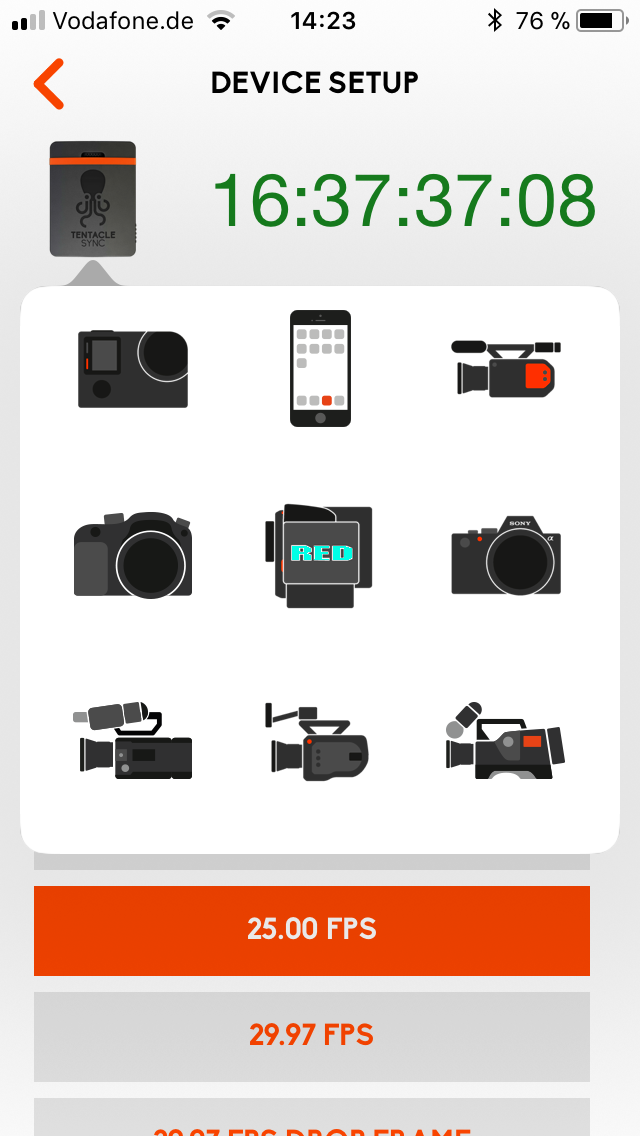
Task: Select the Sony mirrorless camera icon
Action: coord(505,555)
